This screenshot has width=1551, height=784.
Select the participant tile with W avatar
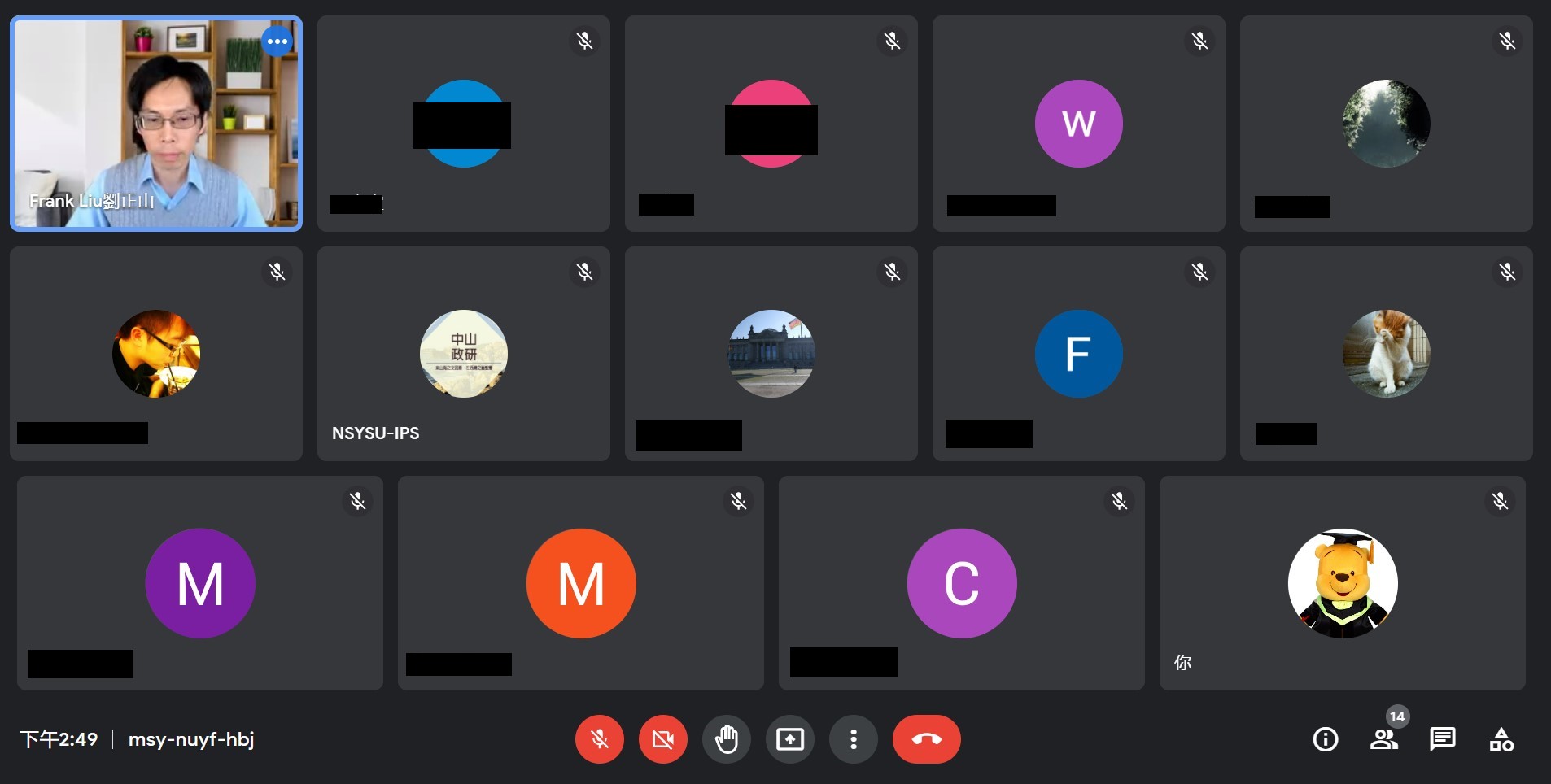point(1079,124)
